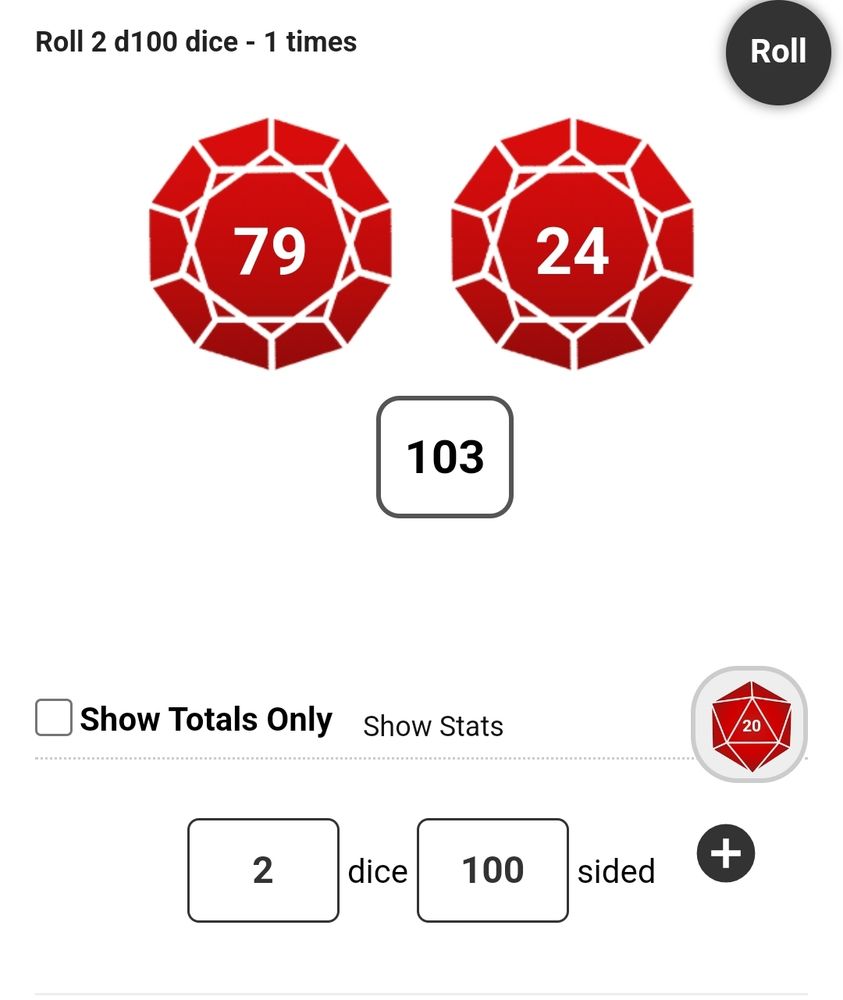Roll the dice with the Roll button
Screen dimensions: 843x1000
pyautogui.click(x=778, y=52)
